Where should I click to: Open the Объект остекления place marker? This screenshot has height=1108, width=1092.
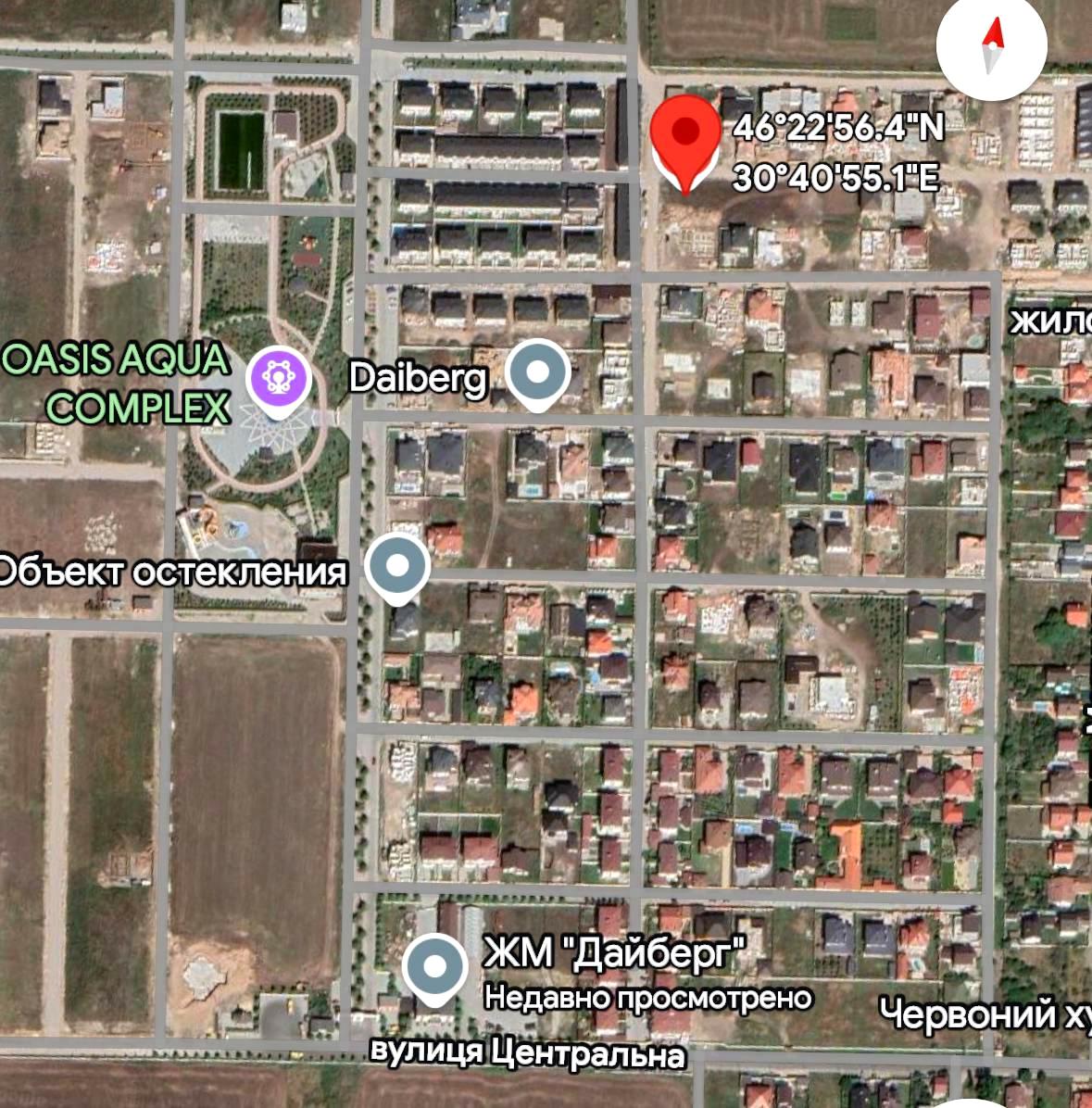click(398, 566)
